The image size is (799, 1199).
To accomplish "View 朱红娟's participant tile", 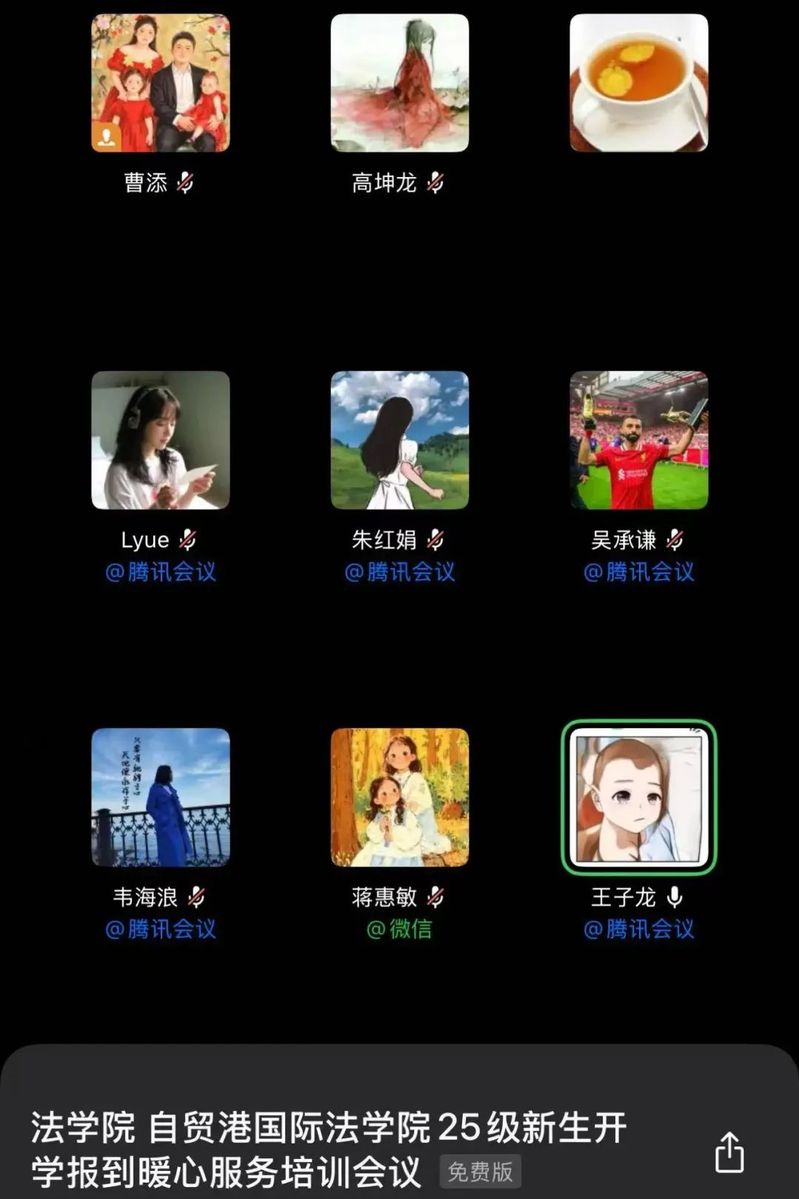I will 399,440.
